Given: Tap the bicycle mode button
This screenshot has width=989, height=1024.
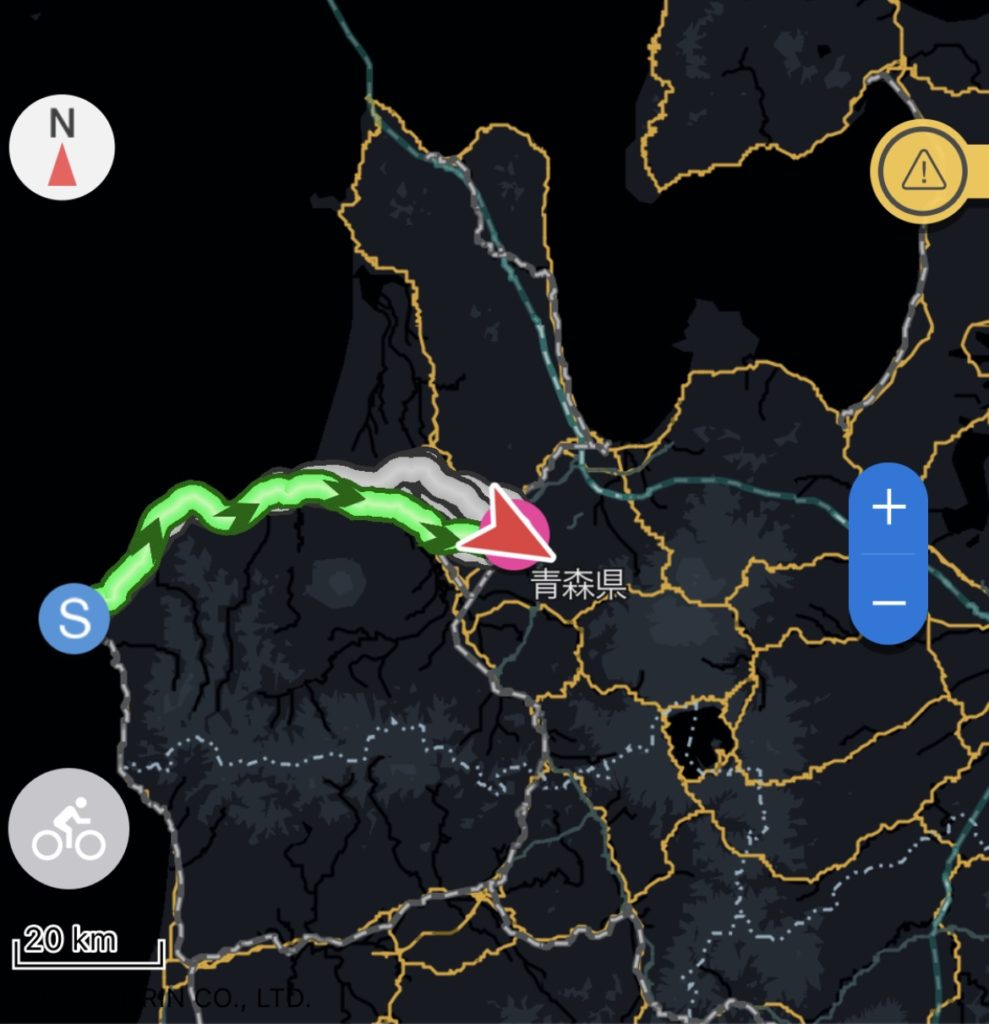Looking at the screenshot, I should (x=69, y=829).
